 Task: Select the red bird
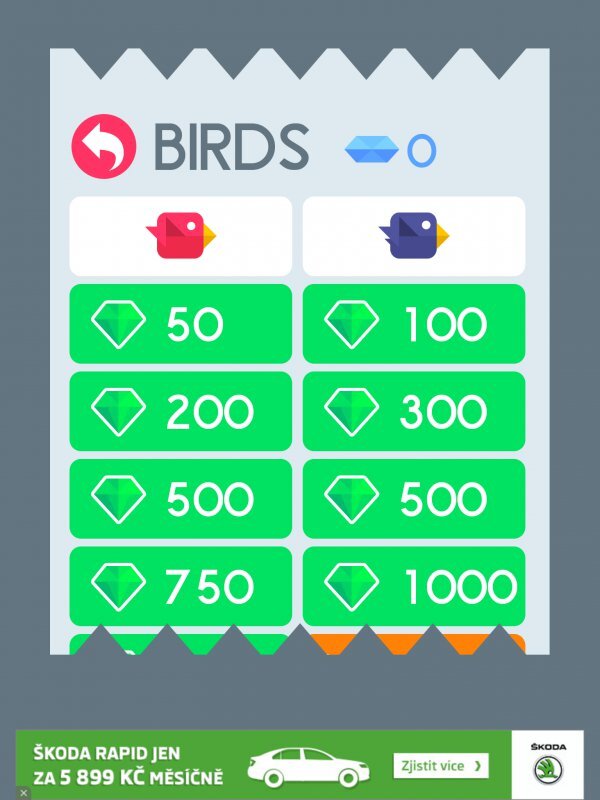[x=181, y=236]
